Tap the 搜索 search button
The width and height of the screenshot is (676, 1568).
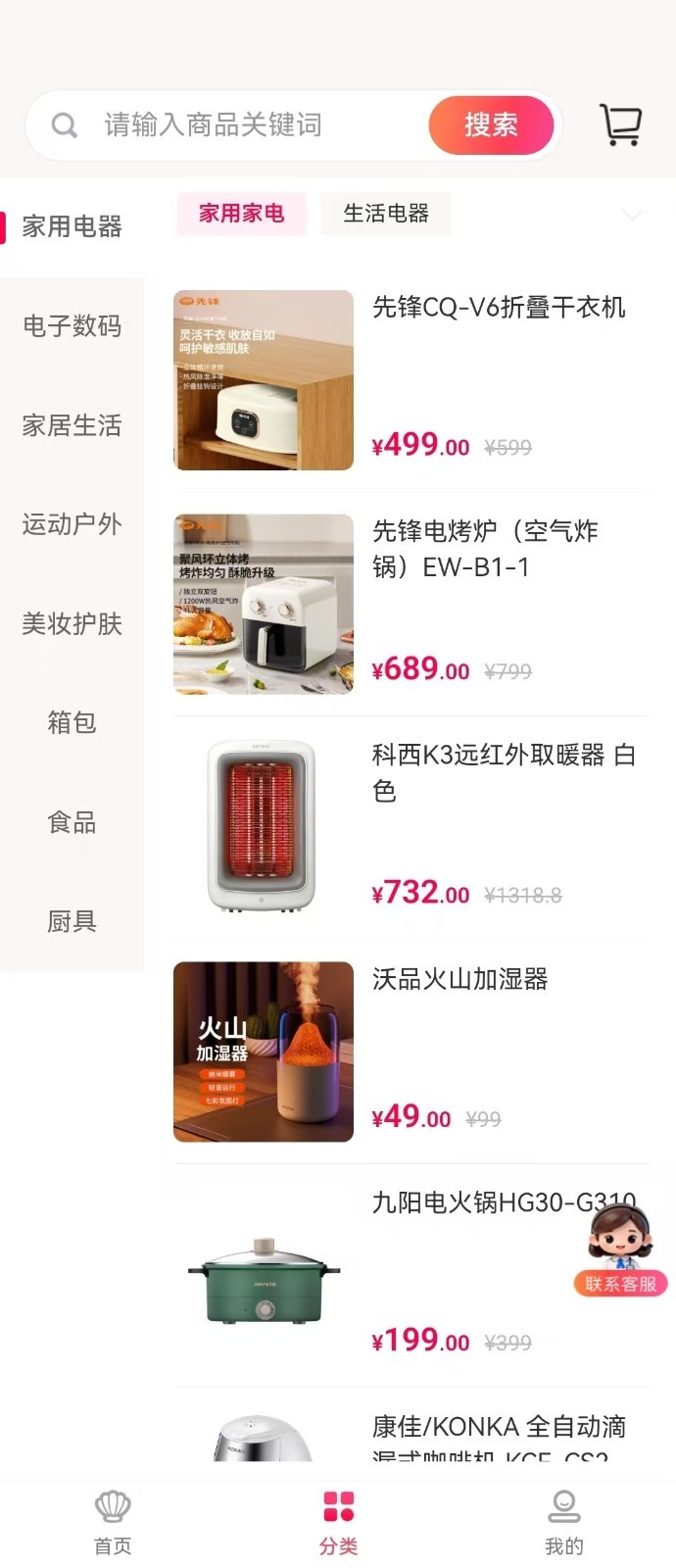tap(491, 125)
